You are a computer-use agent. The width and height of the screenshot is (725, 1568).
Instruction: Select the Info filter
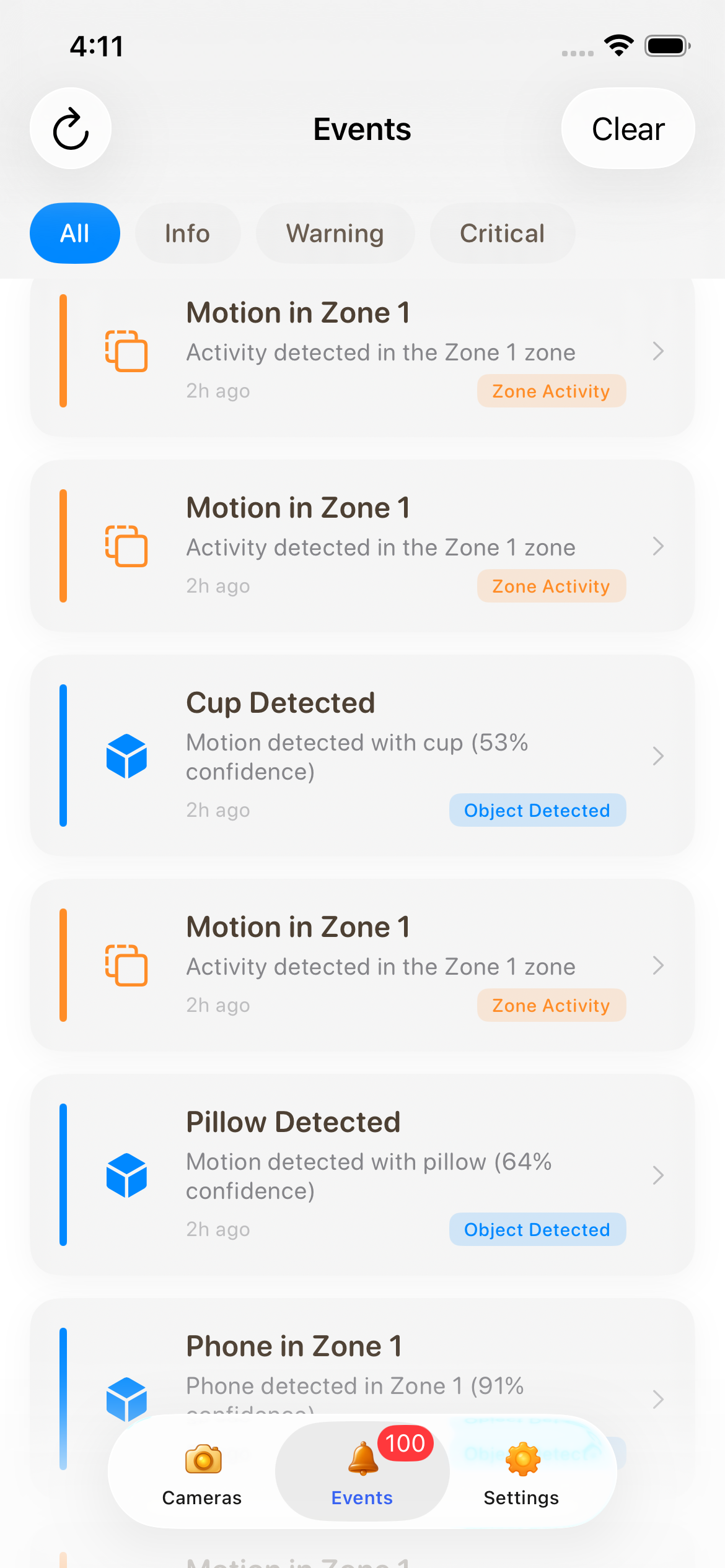(188, 233)
